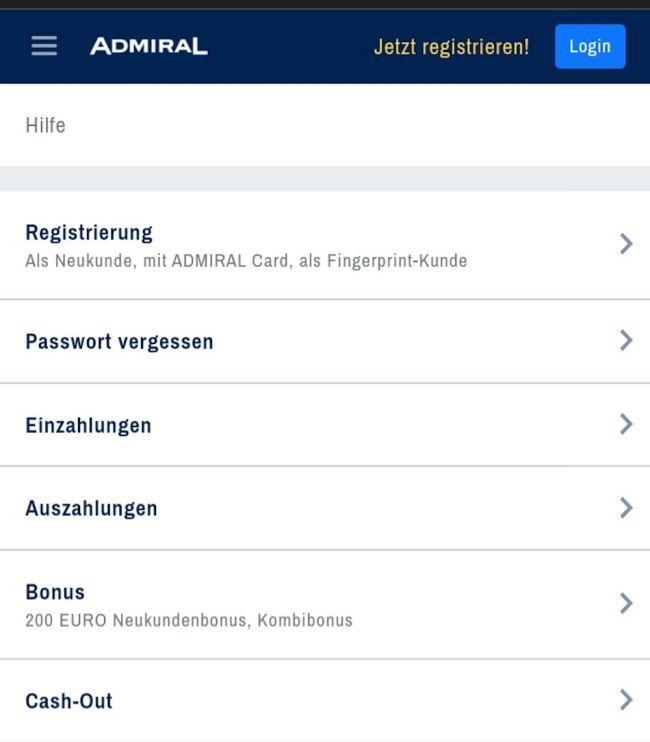The image size is (650, 742).
Task: Open the Jetzt registrieren link
Action: [x=451, y=47]
